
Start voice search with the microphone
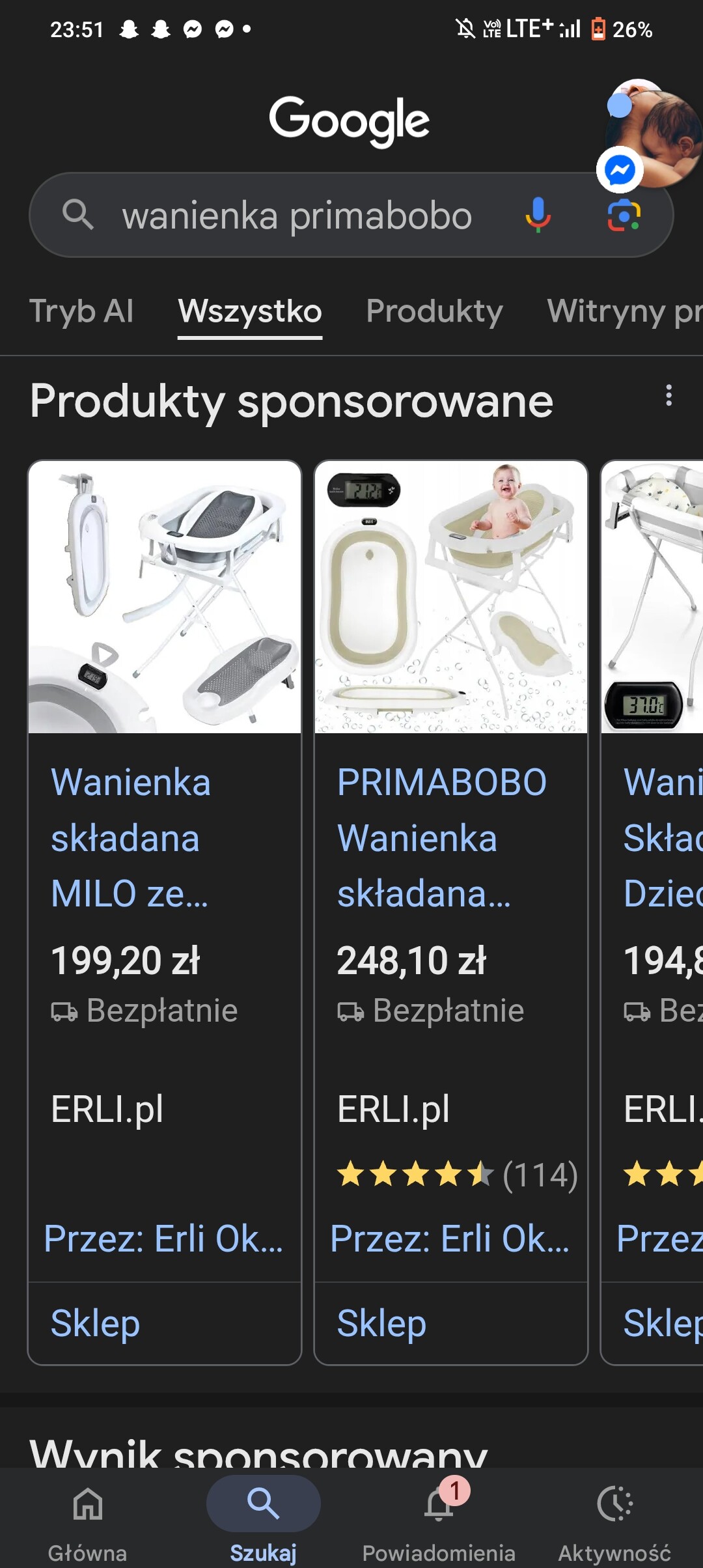point(538,215)
